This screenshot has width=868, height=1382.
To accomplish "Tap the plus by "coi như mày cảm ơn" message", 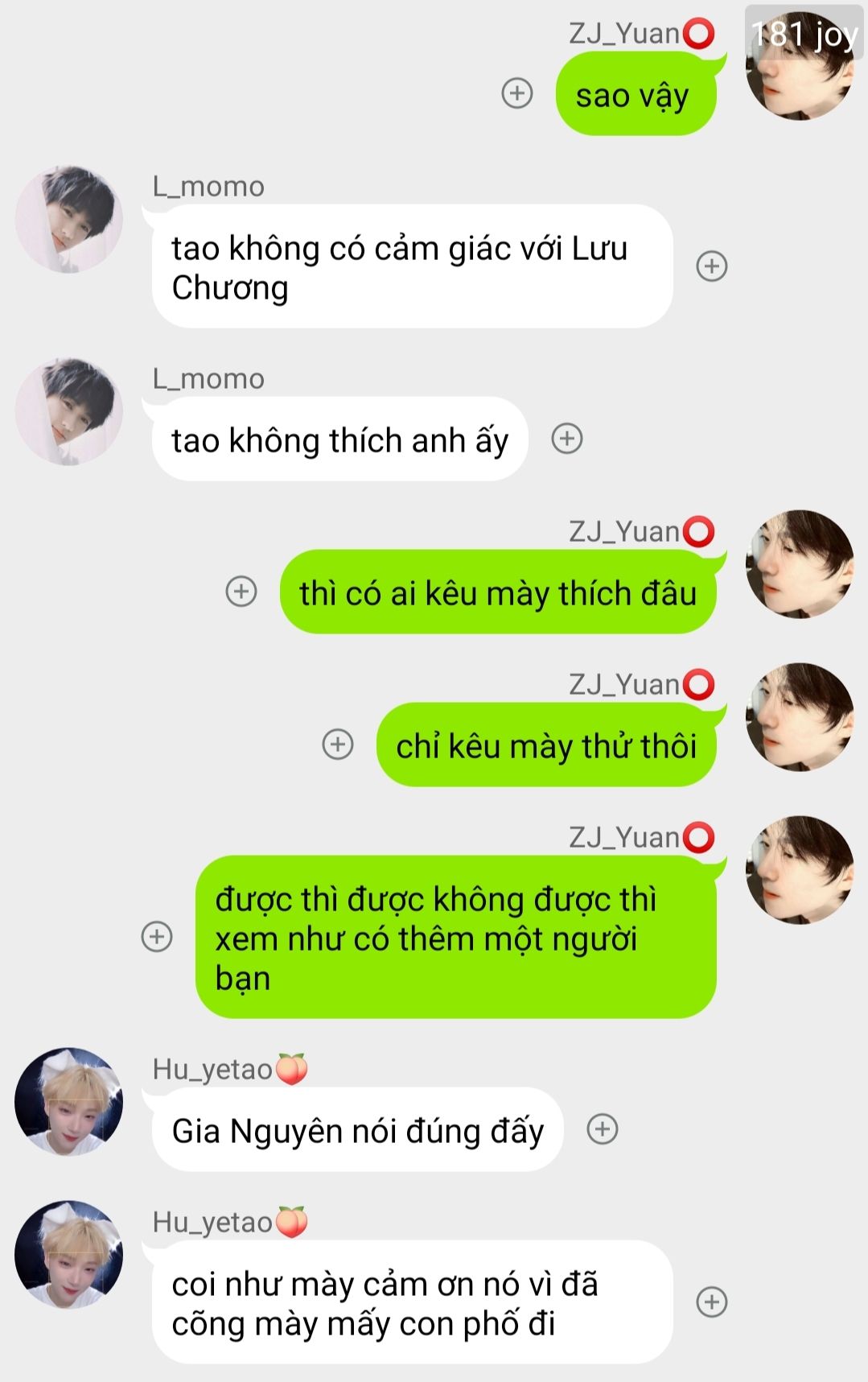I will [x=711, y=1302].
